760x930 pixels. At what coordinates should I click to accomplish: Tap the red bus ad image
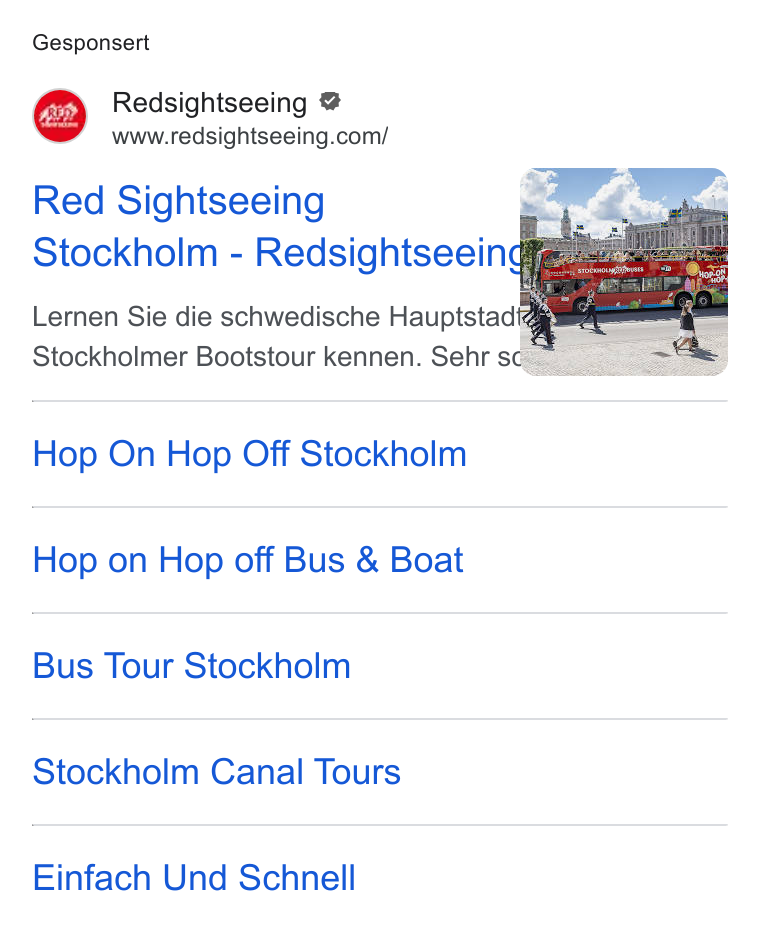point(624,272)
